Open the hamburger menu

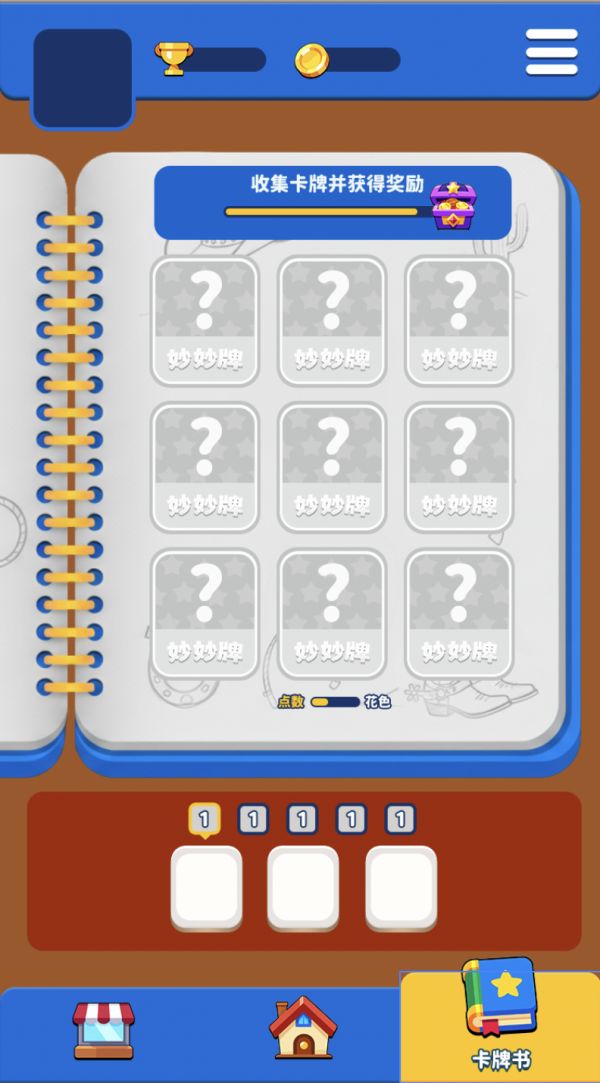552,52
